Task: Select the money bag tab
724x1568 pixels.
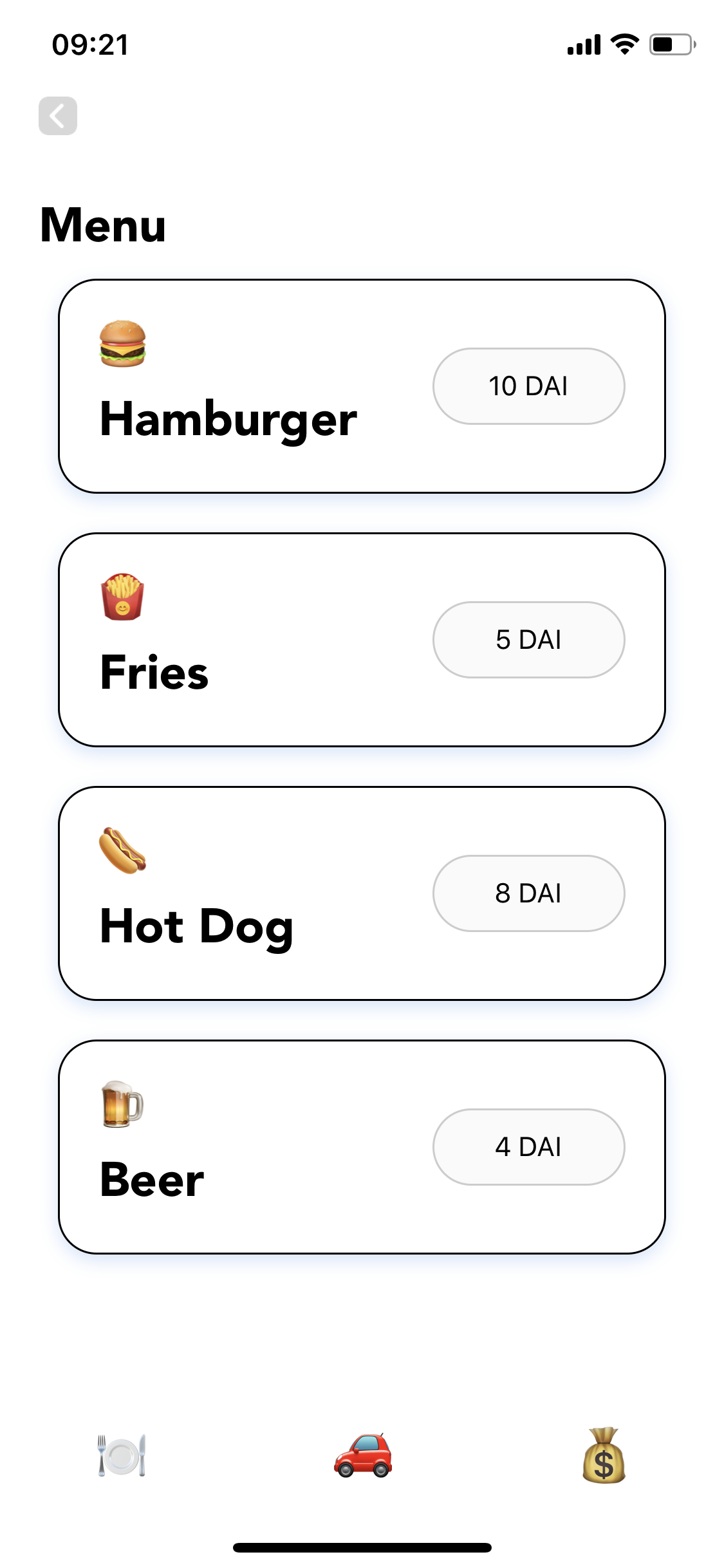Action: point(604,1456)
